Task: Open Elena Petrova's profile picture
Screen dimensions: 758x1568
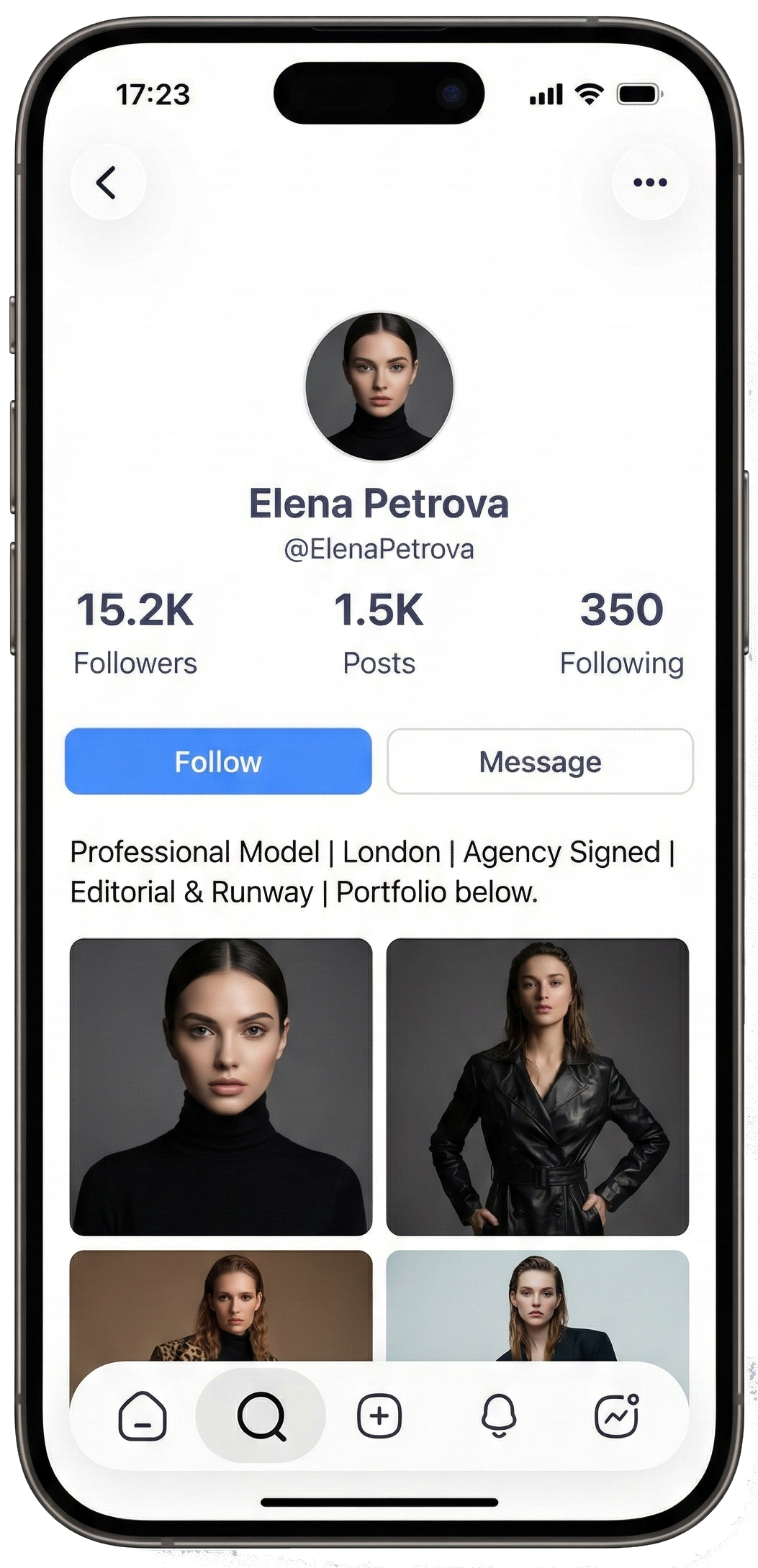Action: coord(379,386)
